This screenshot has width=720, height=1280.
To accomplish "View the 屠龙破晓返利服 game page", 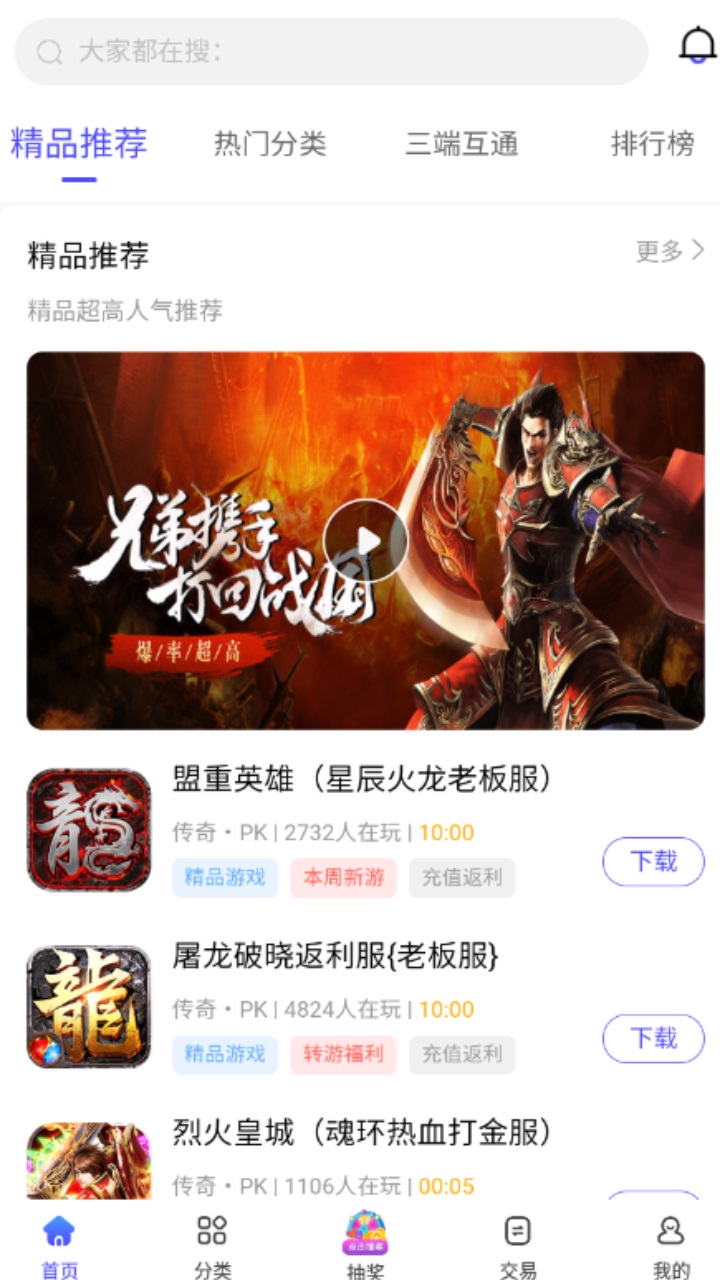I will [x=335, y=957].
